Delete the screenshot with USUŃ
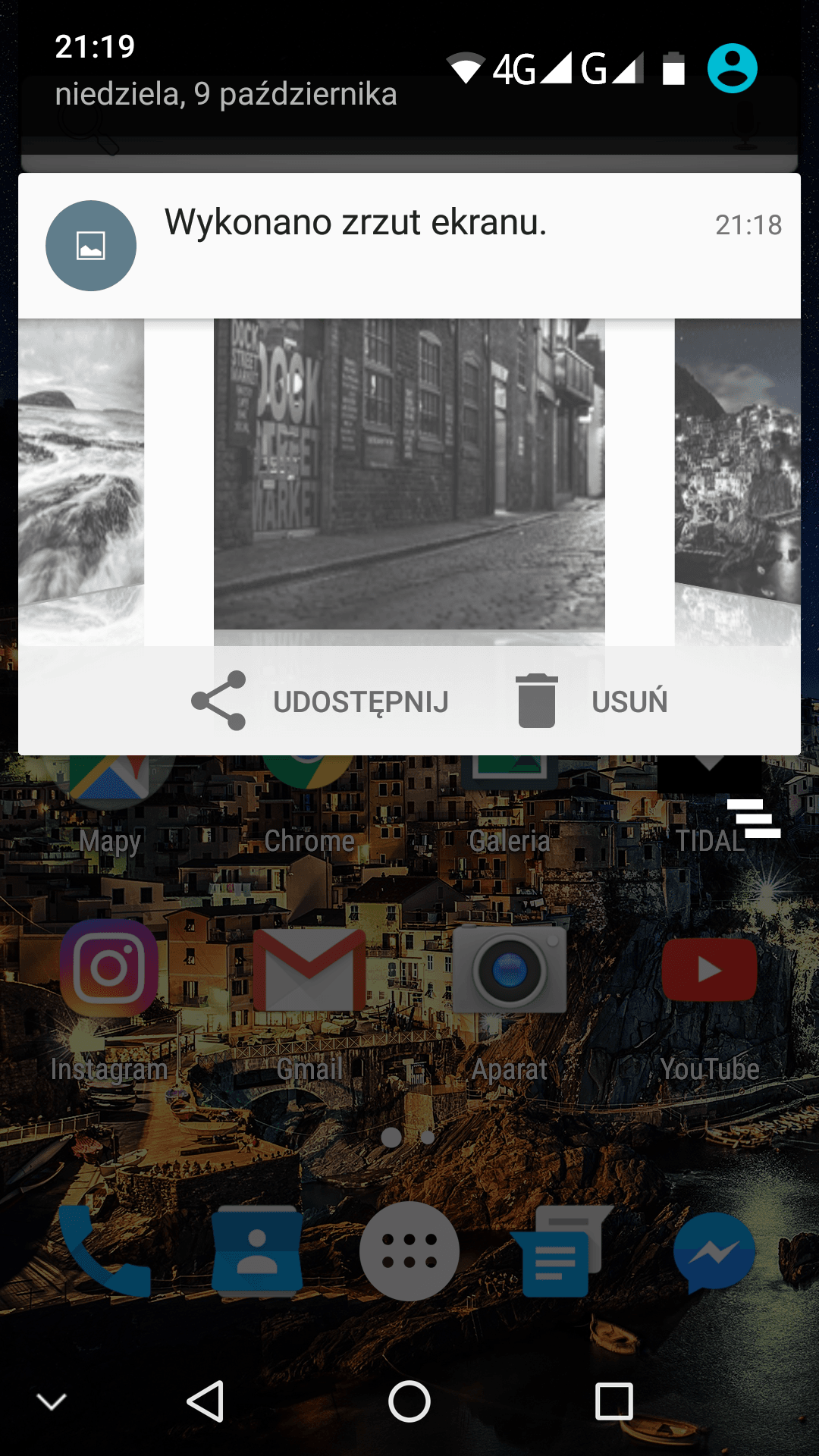 point(591,701)
